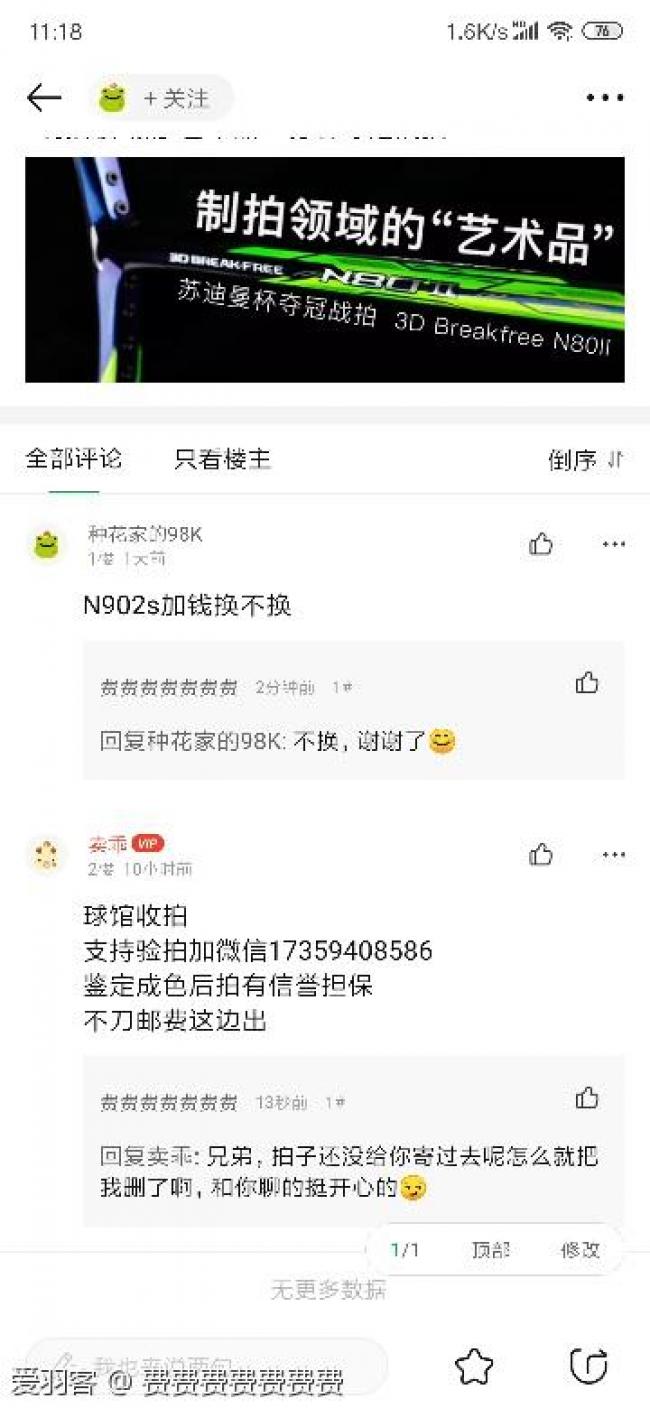Open the 1/1 page indicator
This screenshot has width=650, height=1408.
coord(405,1250)
